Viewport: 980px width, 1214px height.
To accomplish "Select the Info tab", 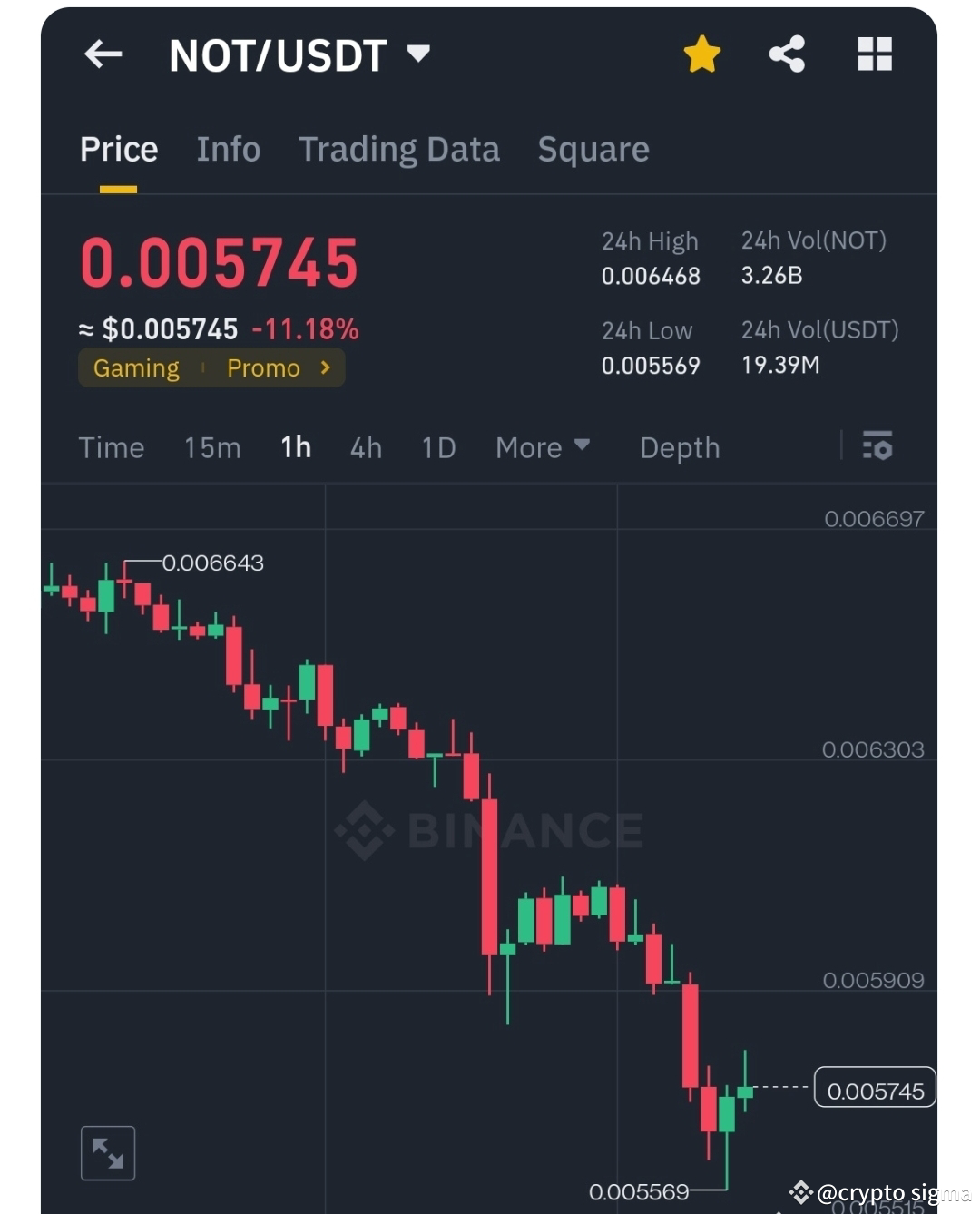I will click(x=228, y=149).
